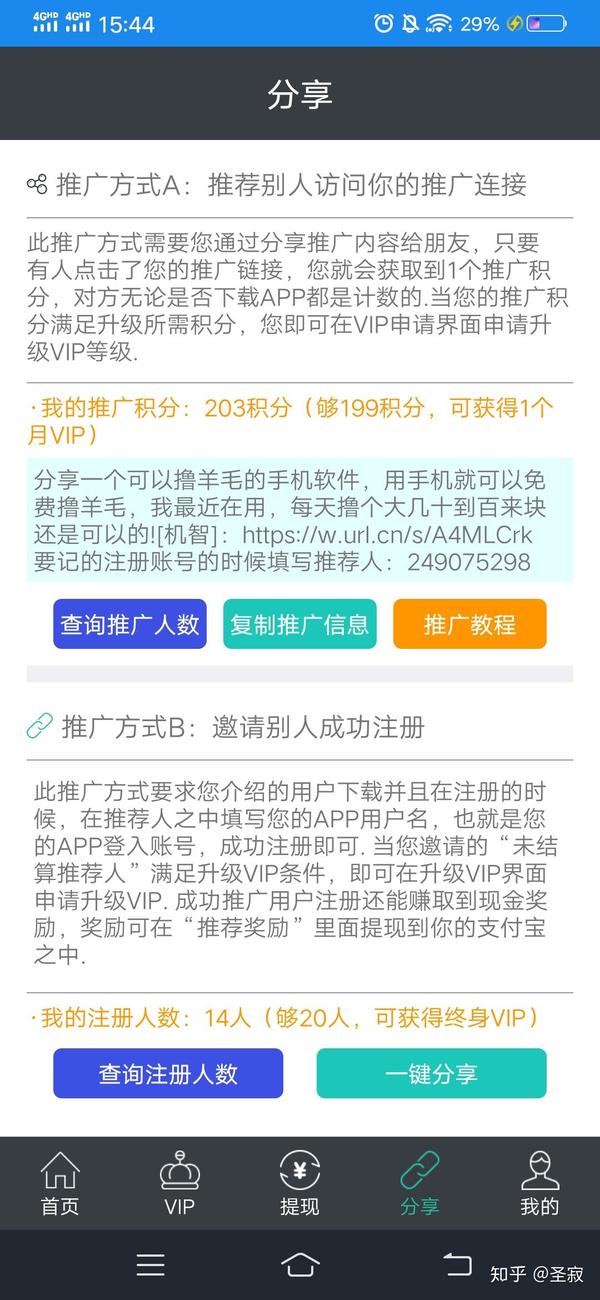The height and width of the screenshot is (1300, 600).
Task: Copy promotion info with 复制推广信息
Action: point(300,624)
